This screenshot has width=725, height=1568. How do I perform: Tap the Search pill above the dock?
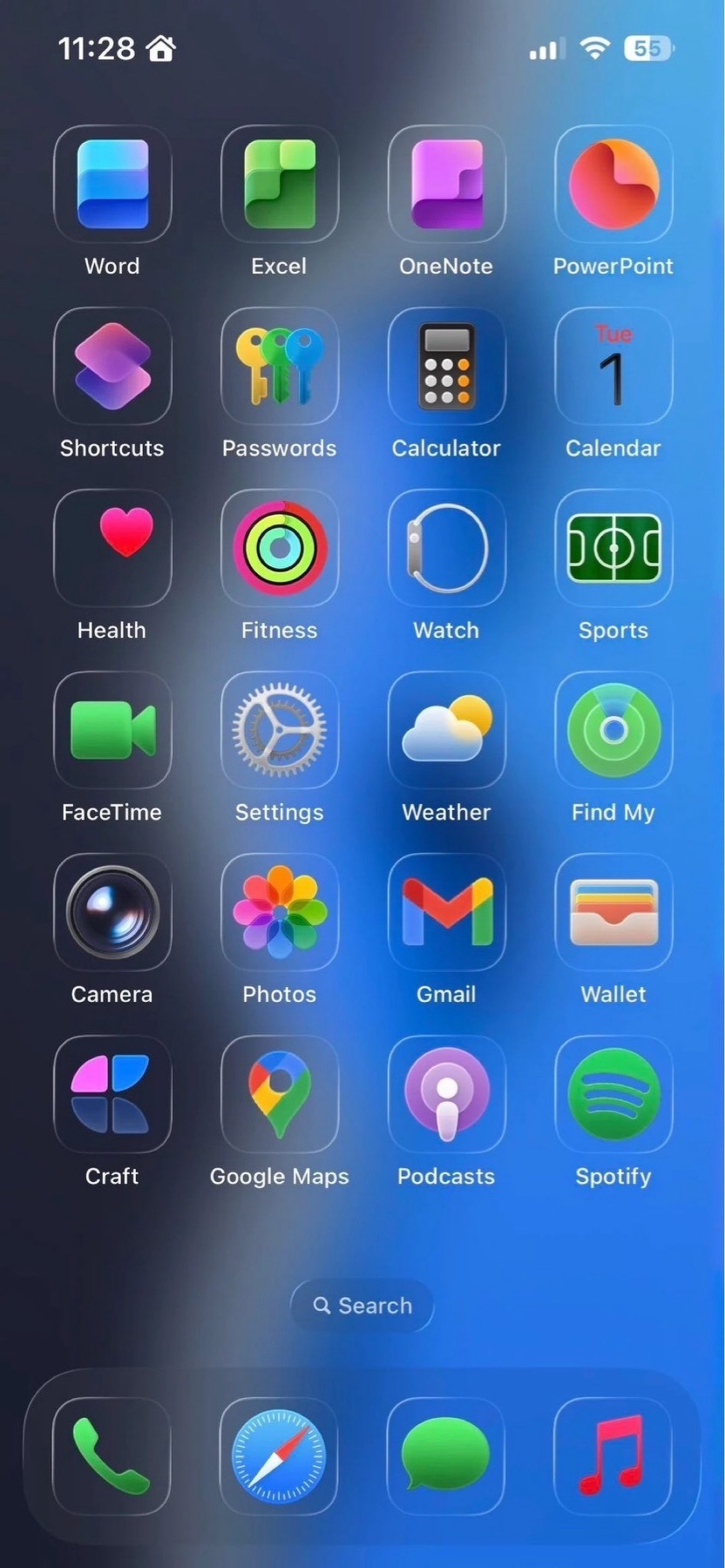tap(362, 1306)
